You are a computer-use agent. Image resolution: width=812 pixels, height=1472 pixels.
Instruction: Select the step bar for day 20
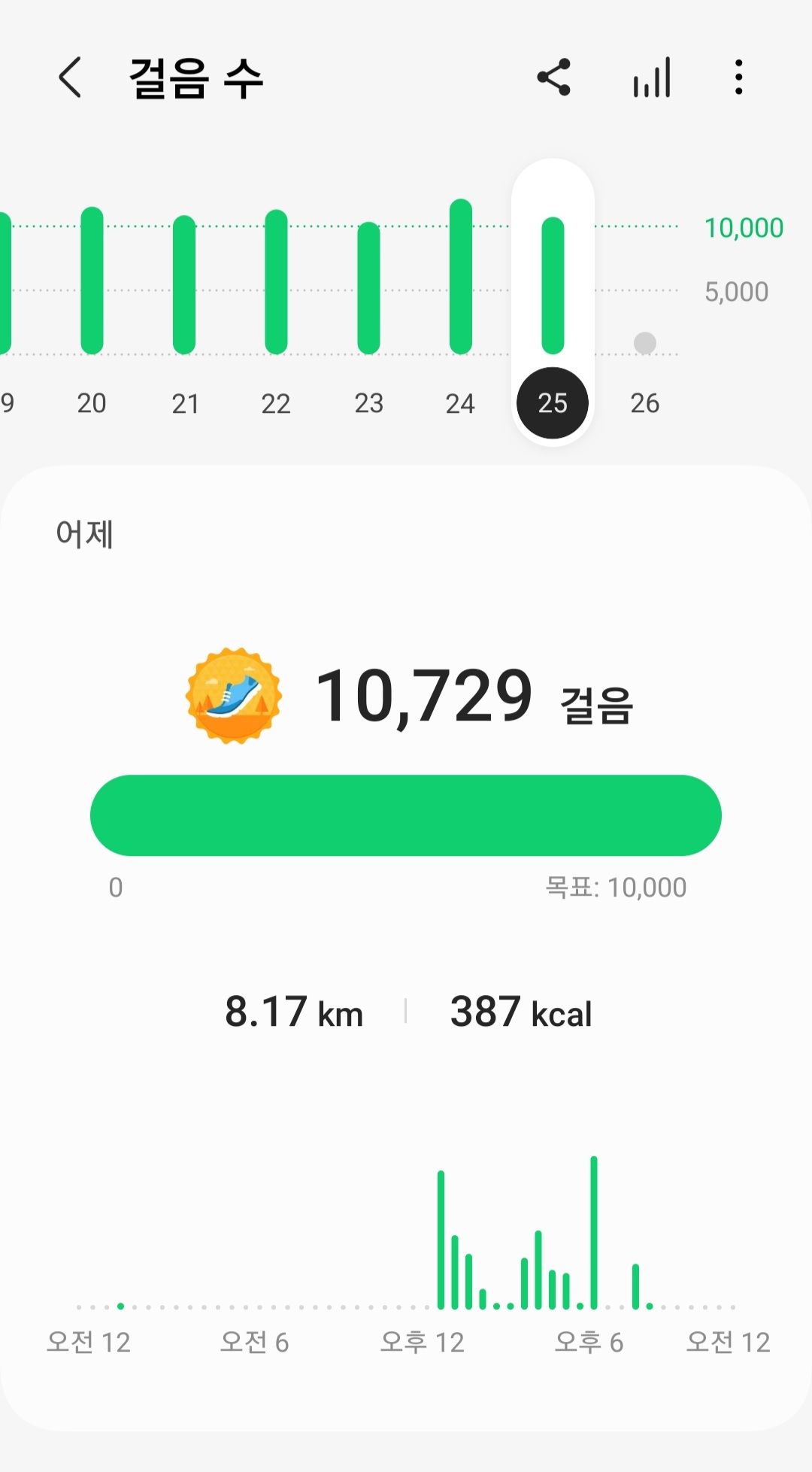(x=92, y=281)
